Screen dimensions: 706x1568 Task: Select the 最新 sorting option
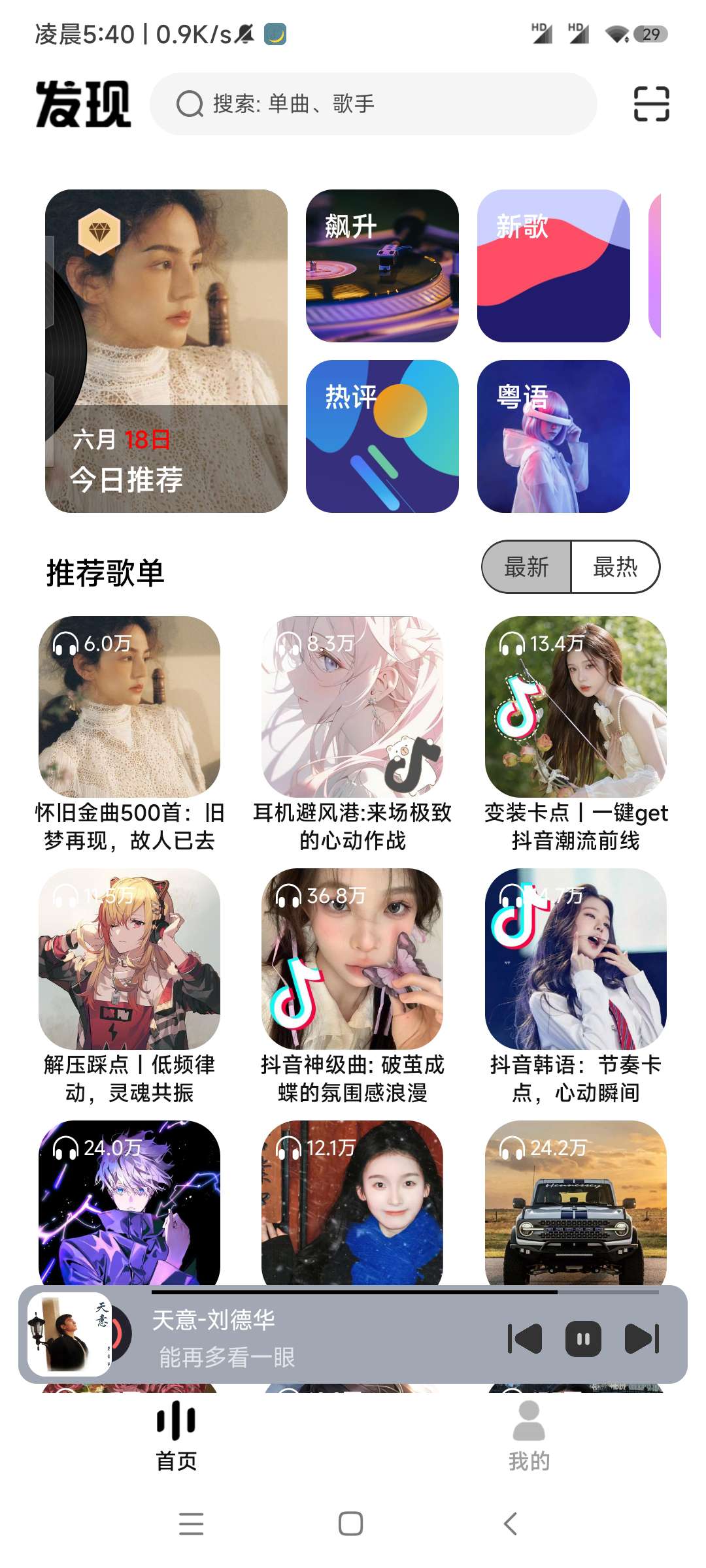[527, 566]
